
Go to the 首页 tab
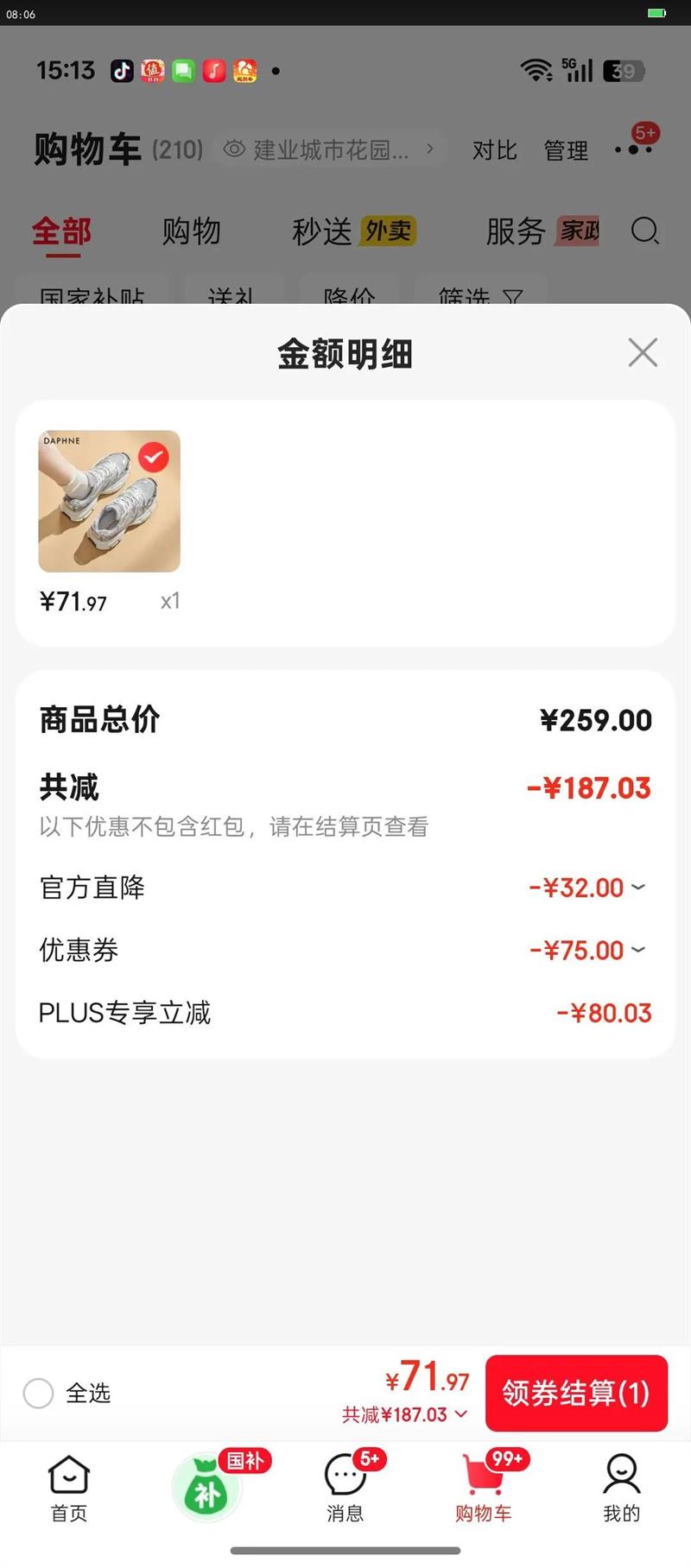click(69, 1488)
